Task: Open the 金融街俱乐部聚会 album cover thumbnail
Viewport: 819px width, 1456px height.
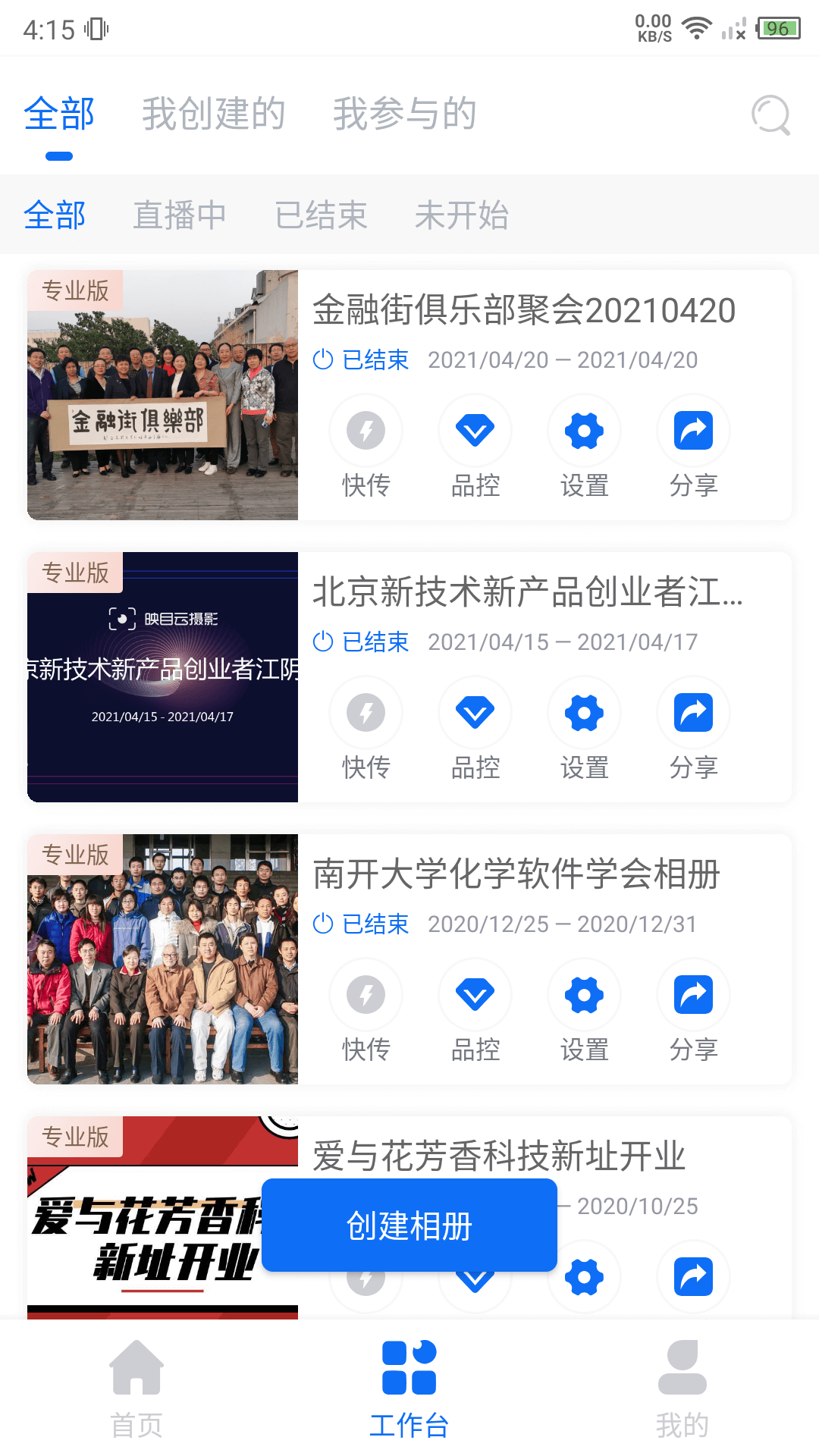Action: coord(163,395)
